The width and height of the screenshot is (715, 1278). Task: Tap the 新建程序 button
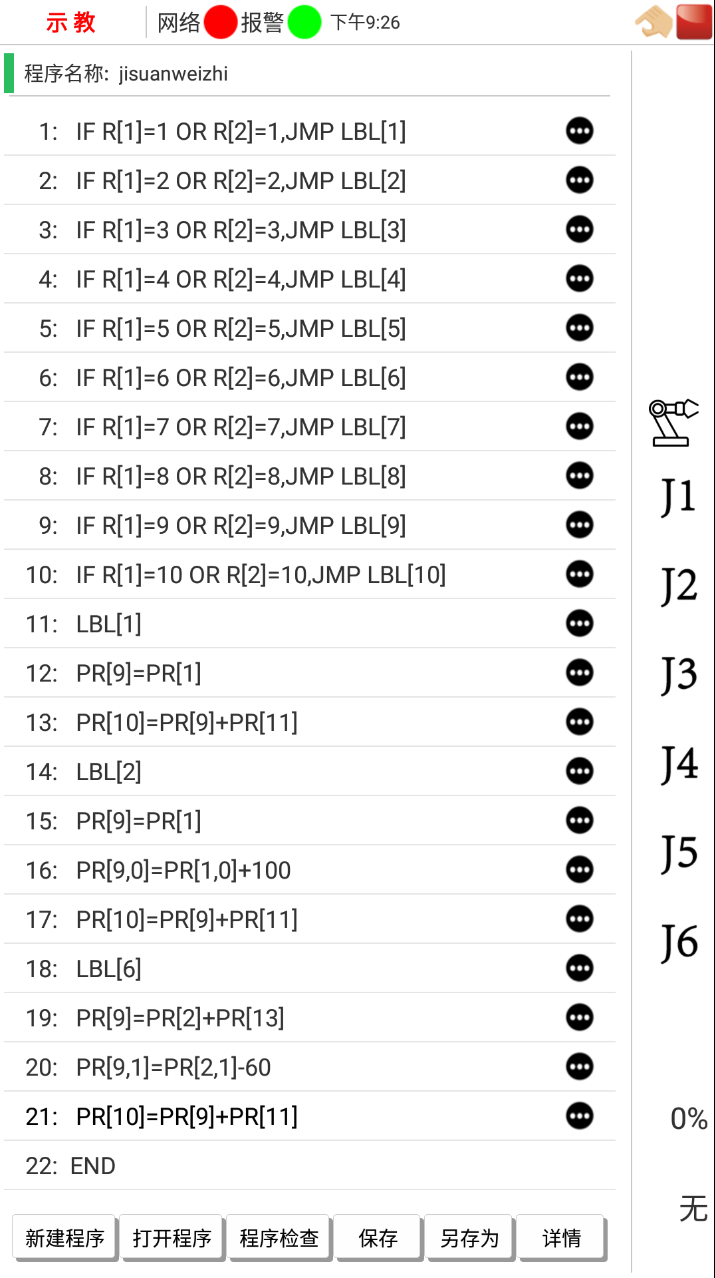pyautogui.click(x=65, y=1238)
